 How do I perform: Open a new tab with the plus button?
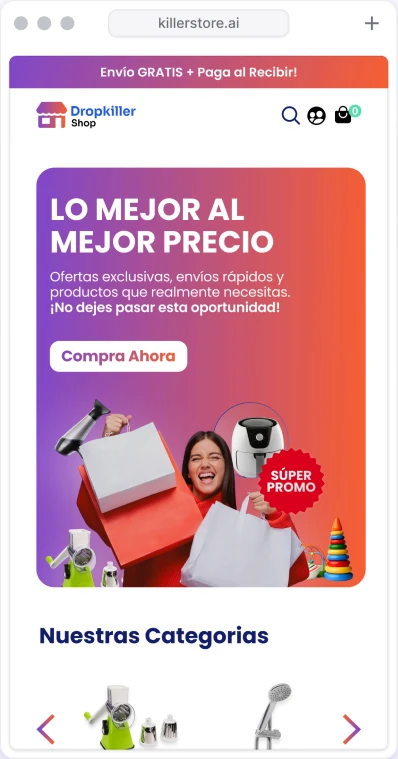pyautogui.click(x=372, y=23)
